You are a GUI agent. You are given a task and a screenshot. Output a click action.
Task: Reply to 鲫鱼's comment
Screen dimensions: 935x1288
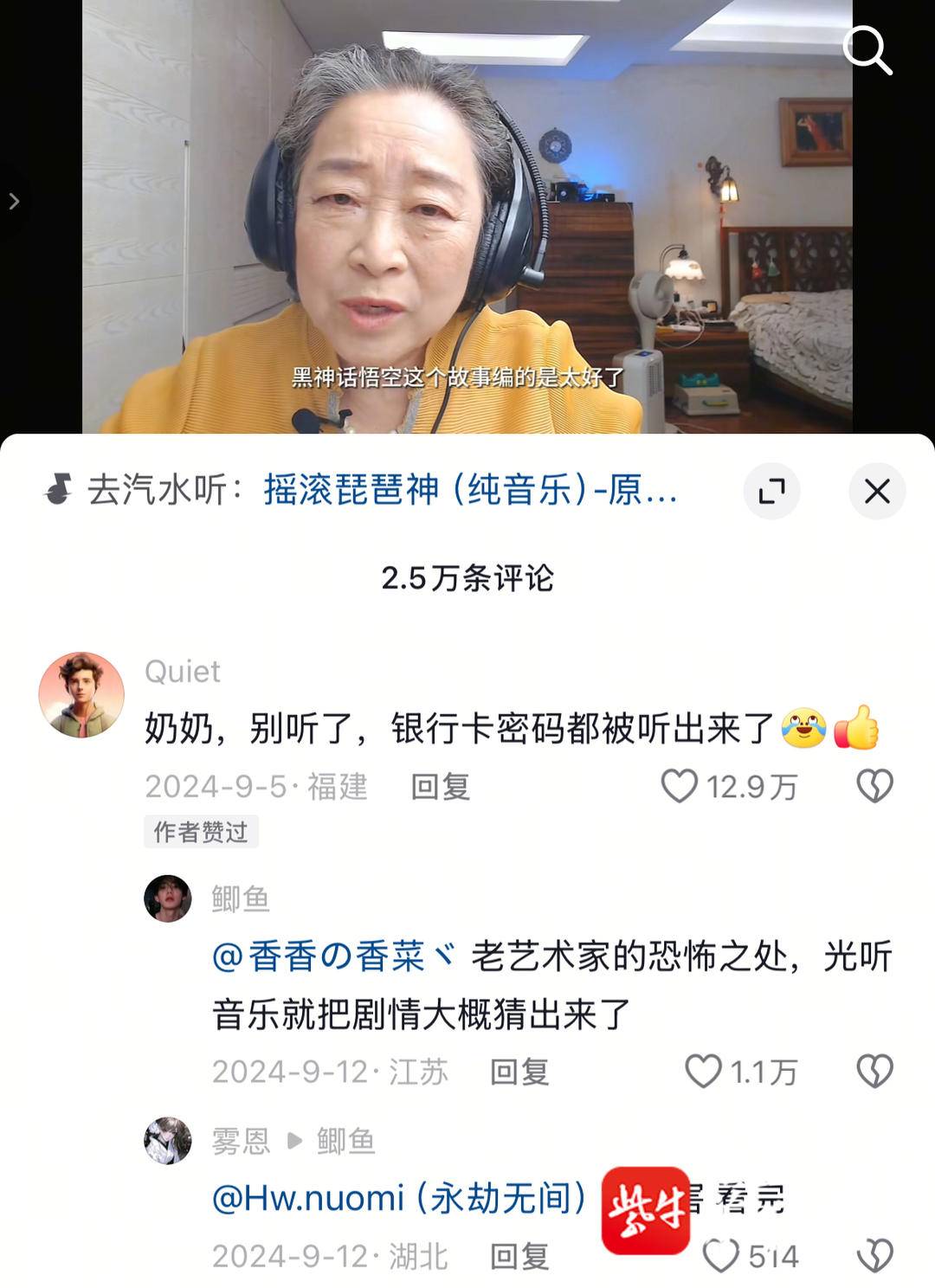pos(519,1072)
